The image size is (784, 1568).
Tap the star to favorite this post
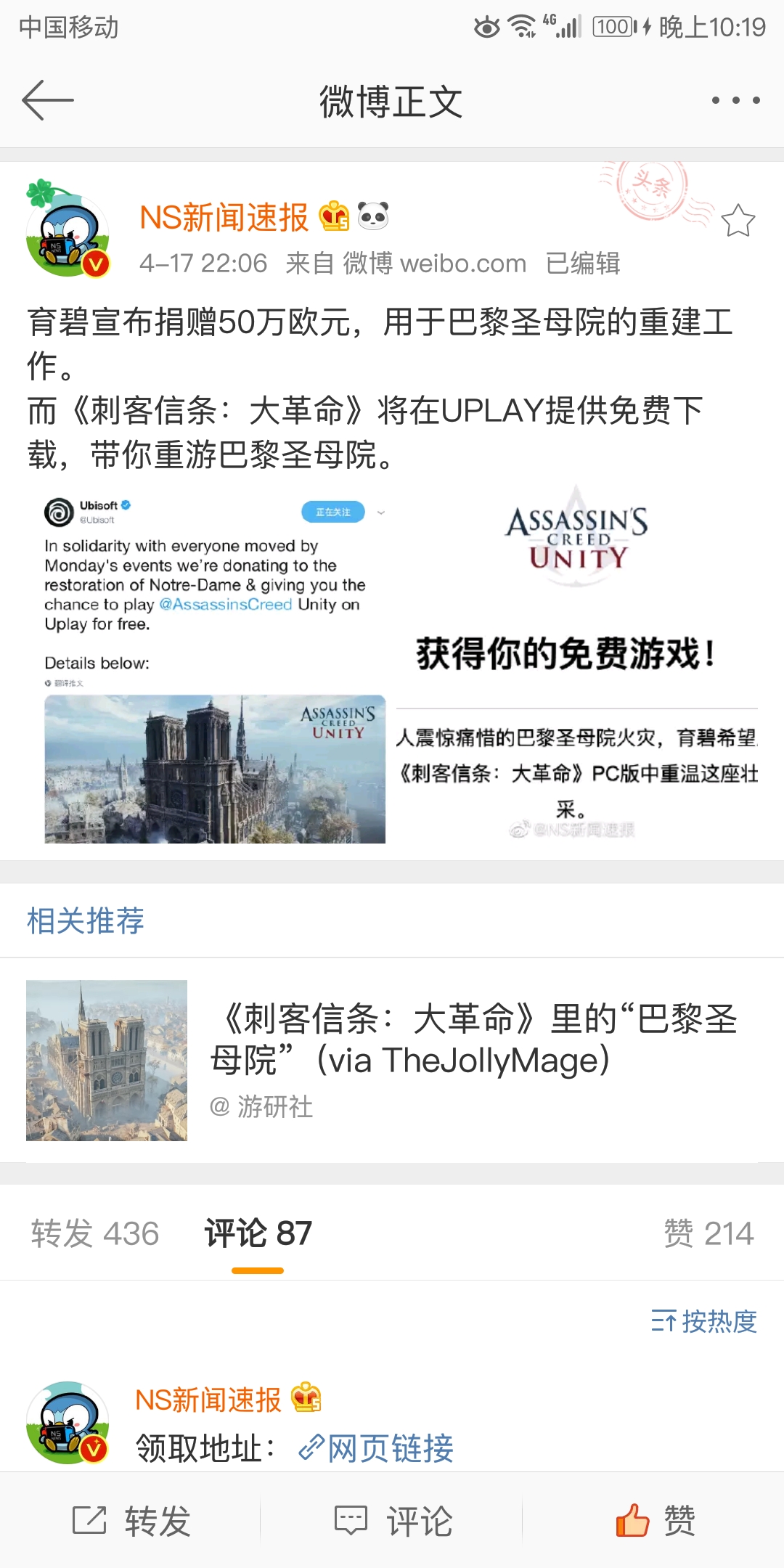(739, 218)
